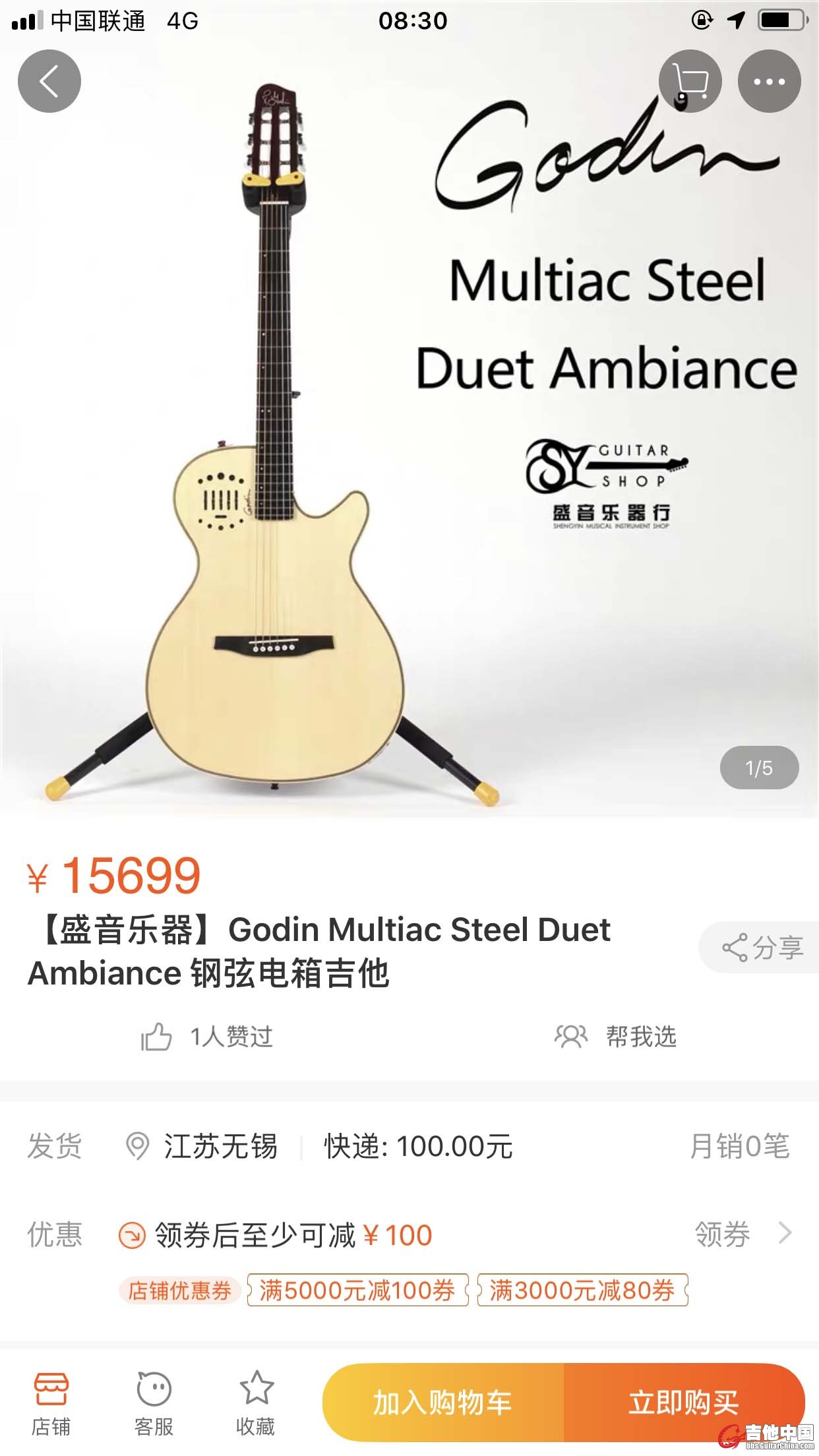The image size is (819, 1456).
Task: Tap 加入购物车 to add to cart
Action: coord(442,1402)
